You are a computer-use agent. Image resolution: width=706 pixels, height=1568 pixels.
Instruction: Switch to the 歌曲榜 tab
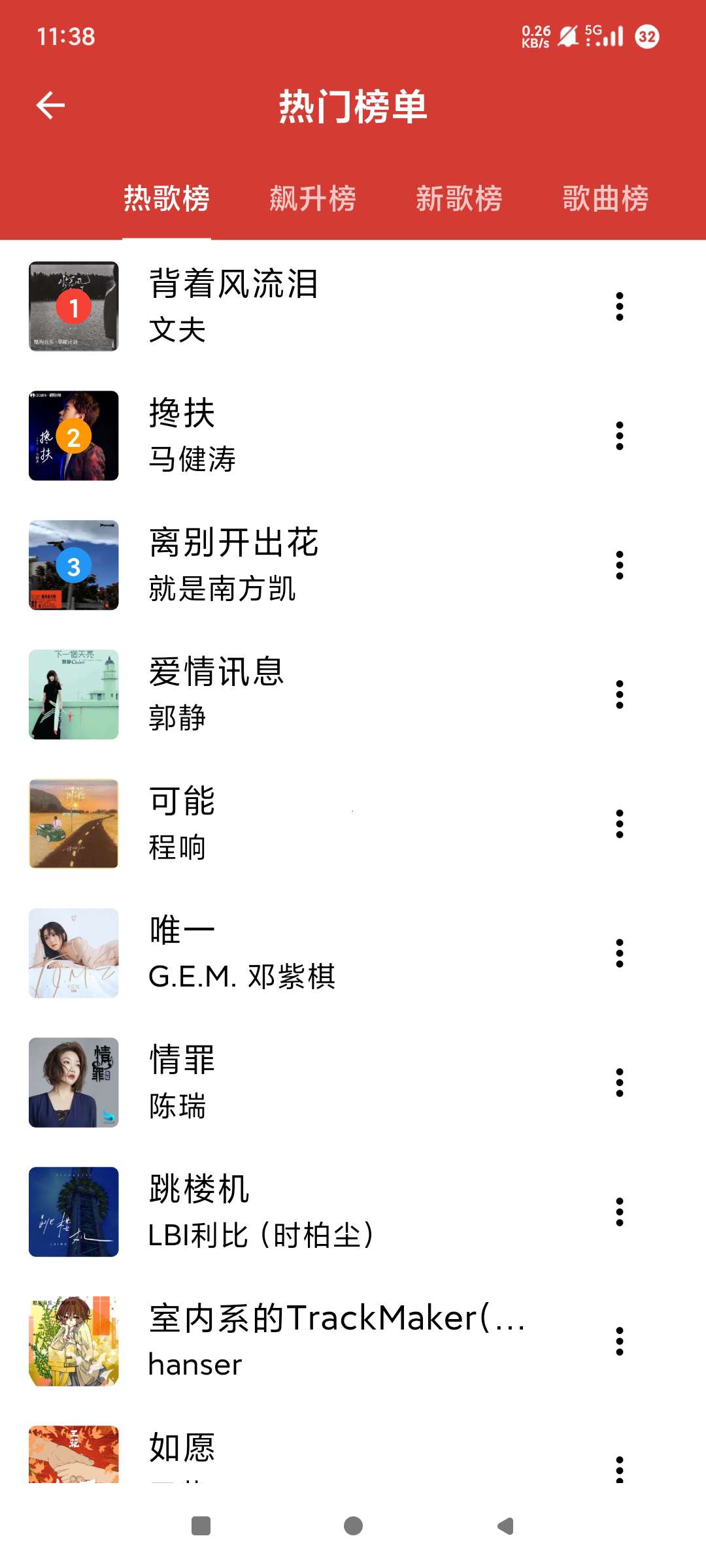pyautogui.click(x=605, y=199)
